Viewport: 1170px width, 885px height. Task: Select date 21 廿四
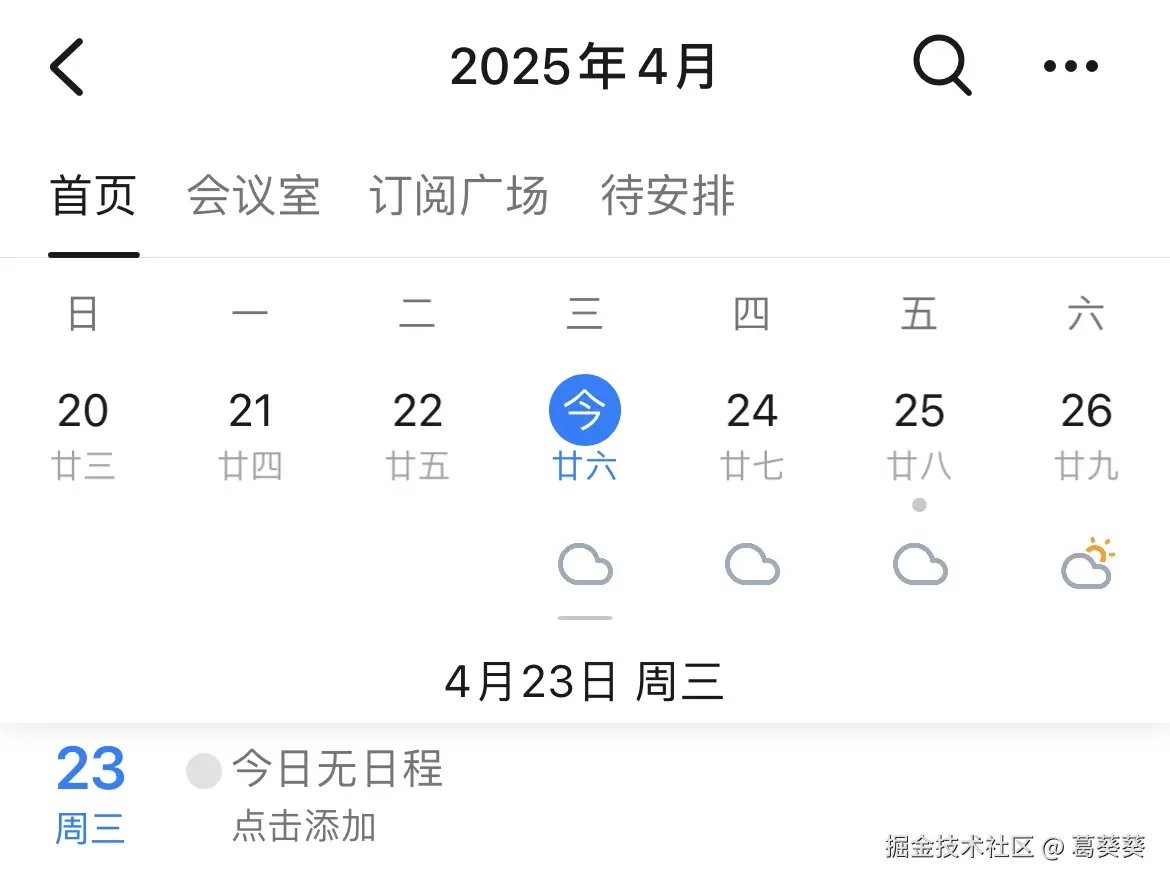click(250, 432)
